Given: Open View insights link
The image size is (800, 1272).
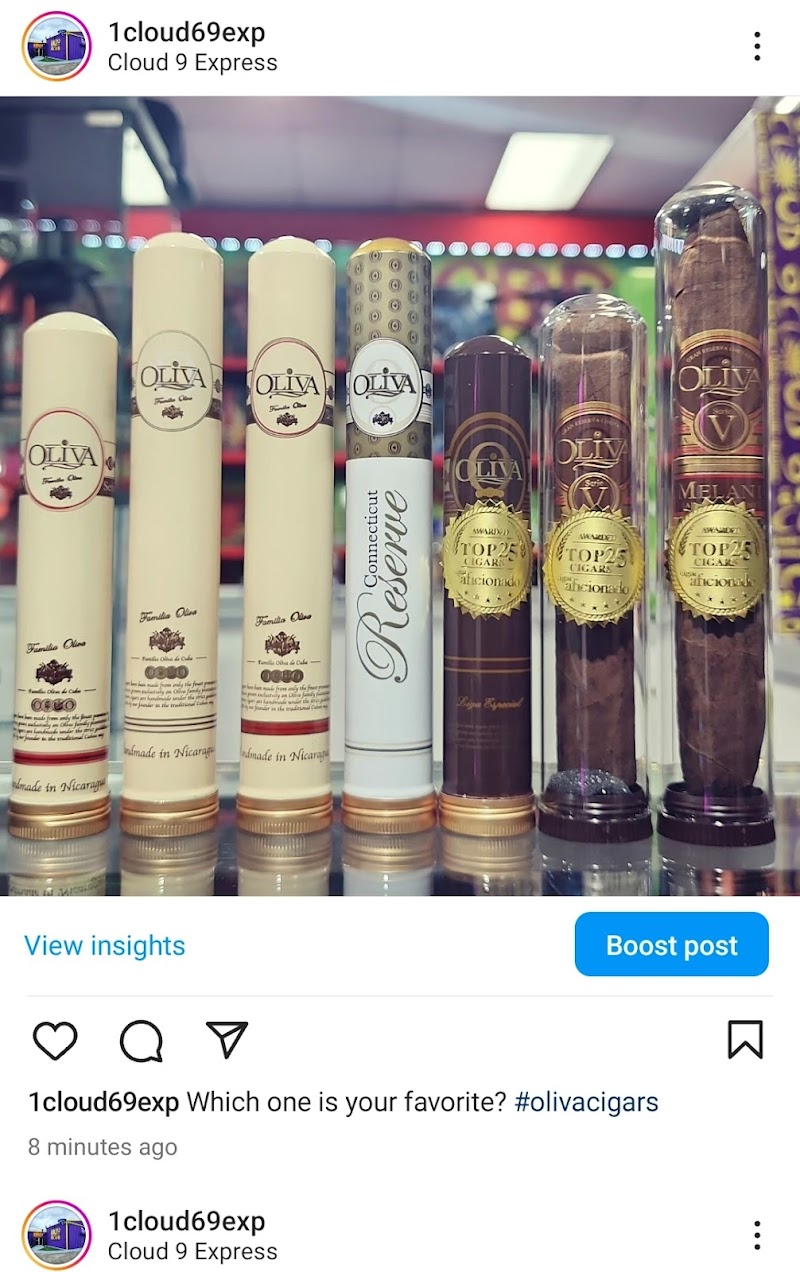Looking at the screenshot, I should pyautogui.click(x=105, y=946).
